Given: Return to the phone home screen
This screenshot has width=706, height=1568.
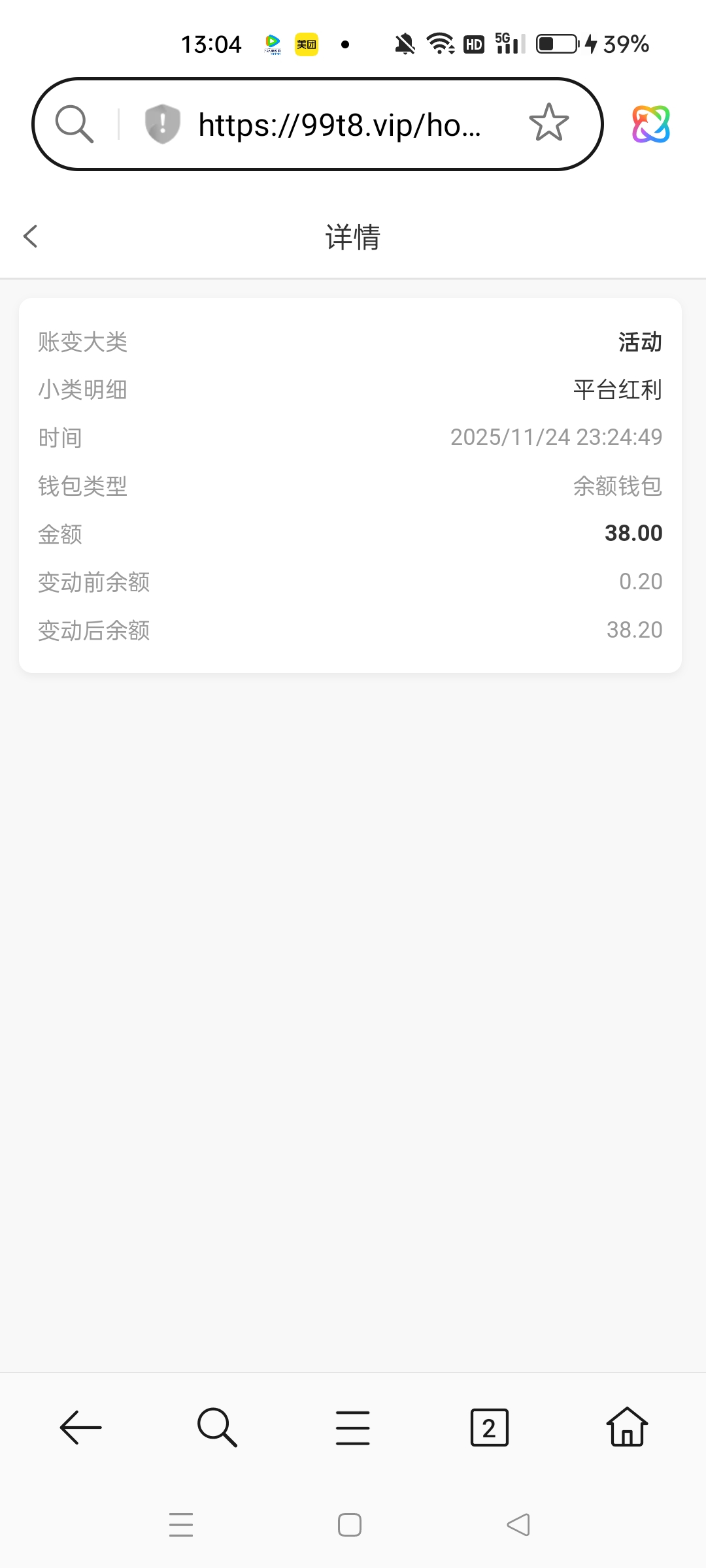Looking at the screenshot, I should point(350,1525).
